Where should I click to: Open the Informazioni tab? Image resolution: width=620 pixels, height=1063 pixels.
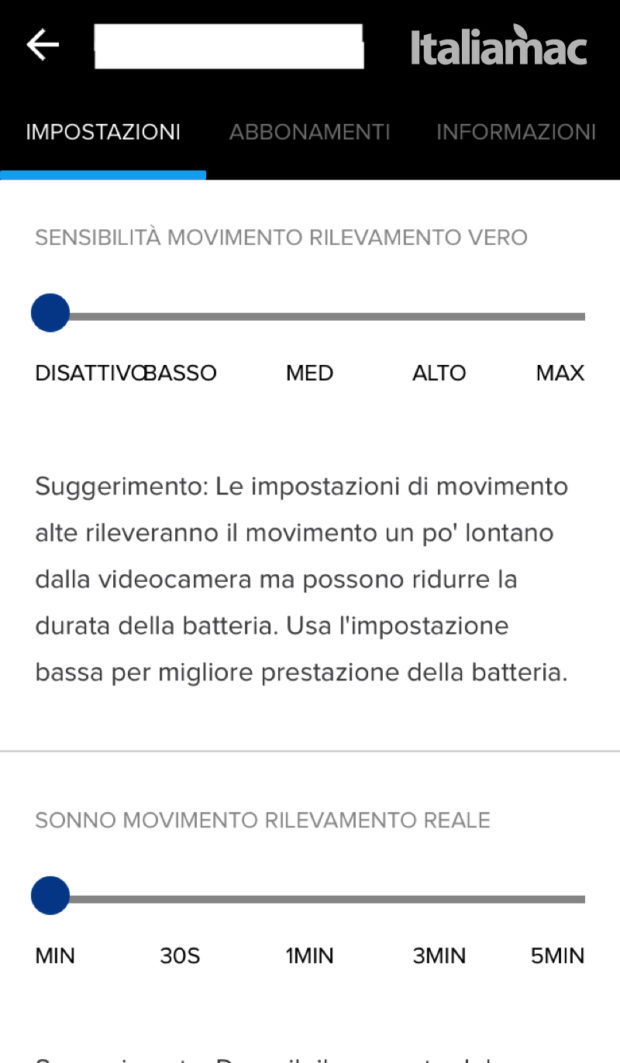point(516,132)
